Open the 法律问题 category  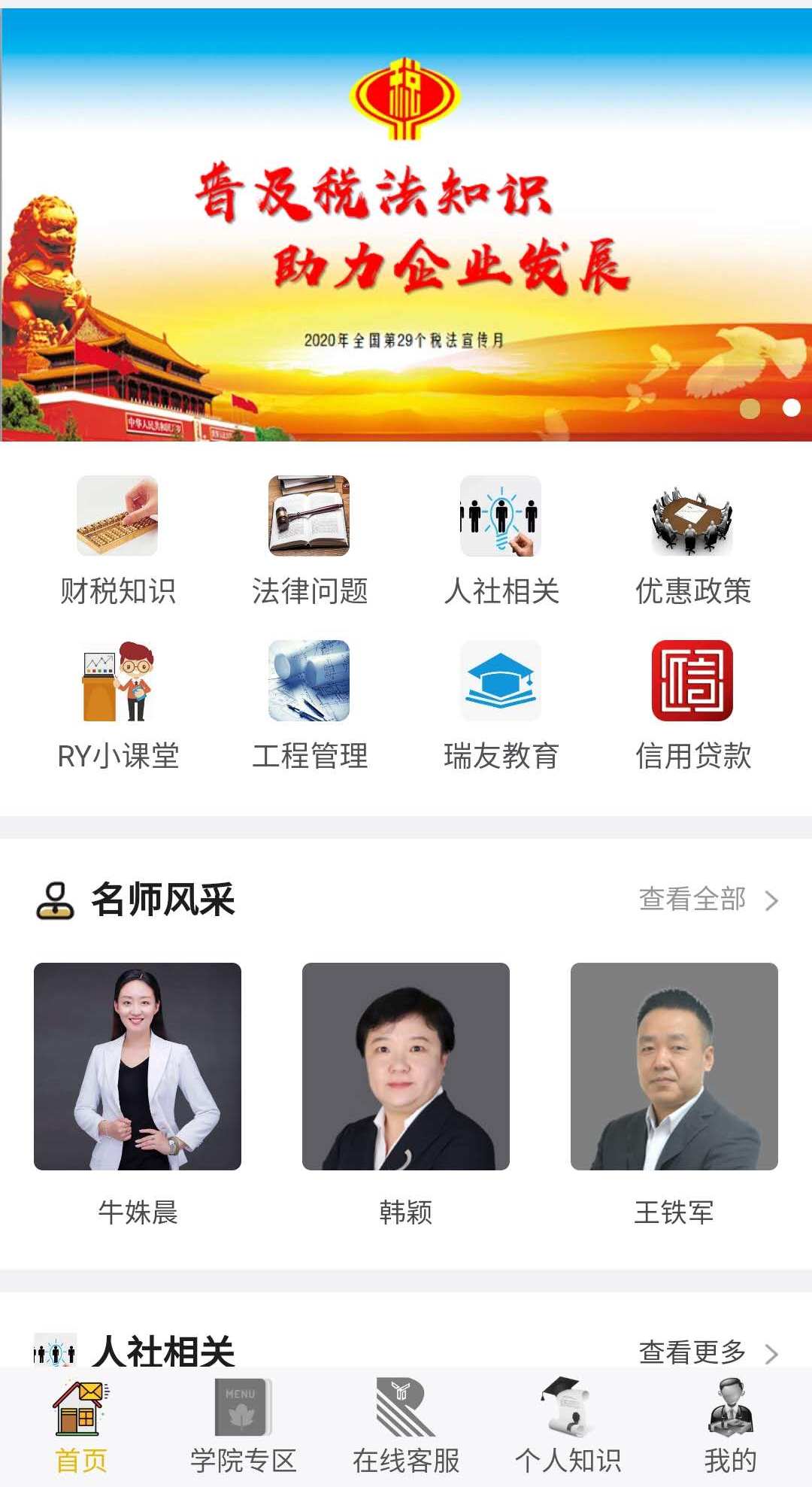pyautogui.click(x=309, y=541)
